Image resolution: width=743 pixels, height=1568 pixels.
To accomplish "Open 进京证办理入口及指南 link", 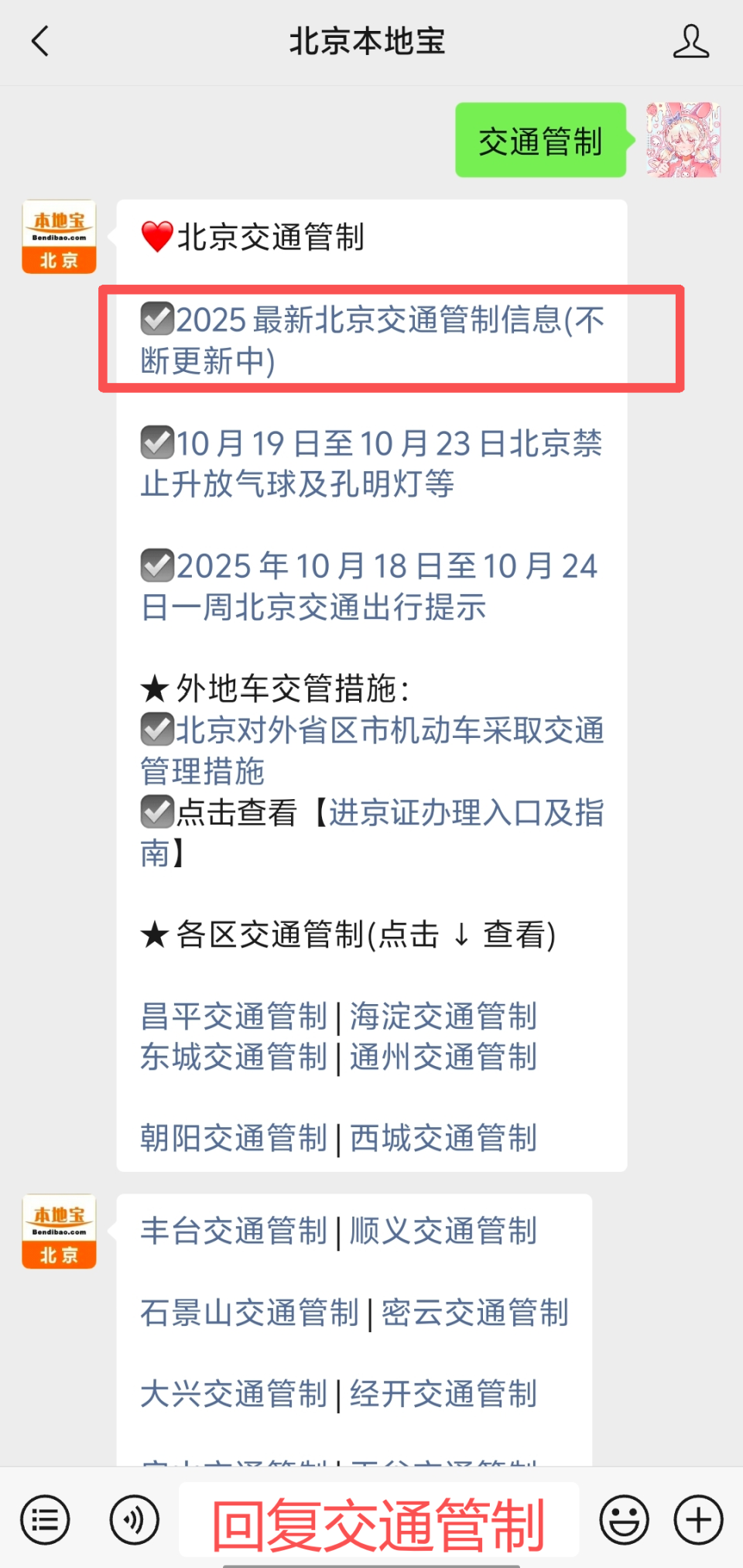I will coord(464,812).
